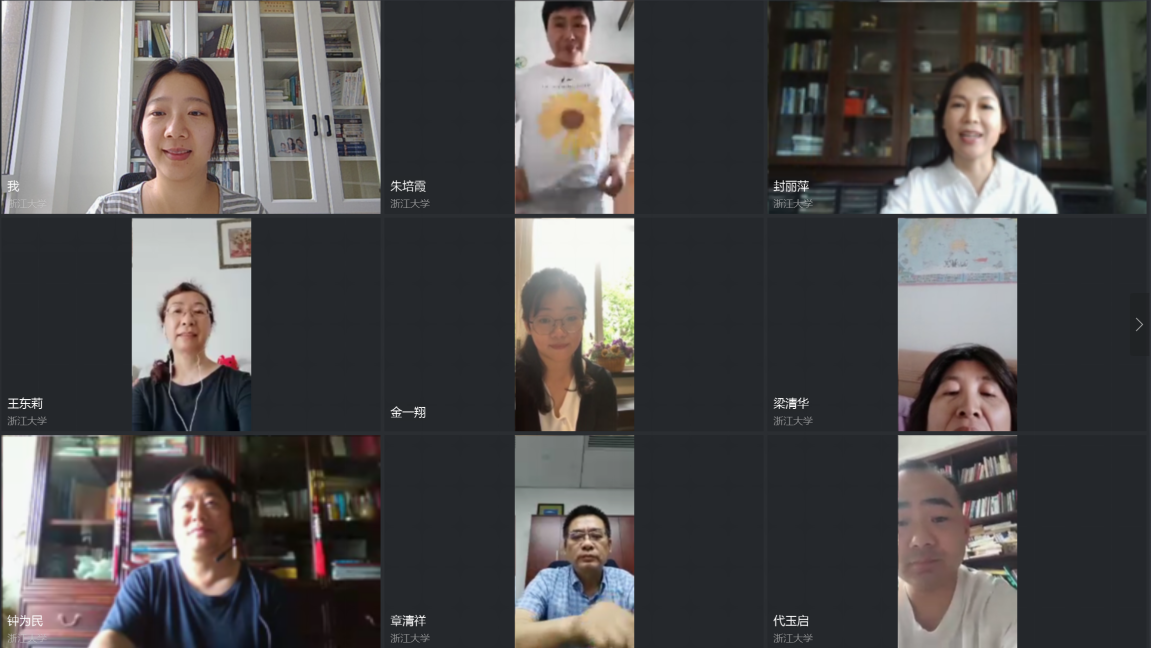Tap 钟为民's video tile
1151x648 pixels.
(190, 541)
